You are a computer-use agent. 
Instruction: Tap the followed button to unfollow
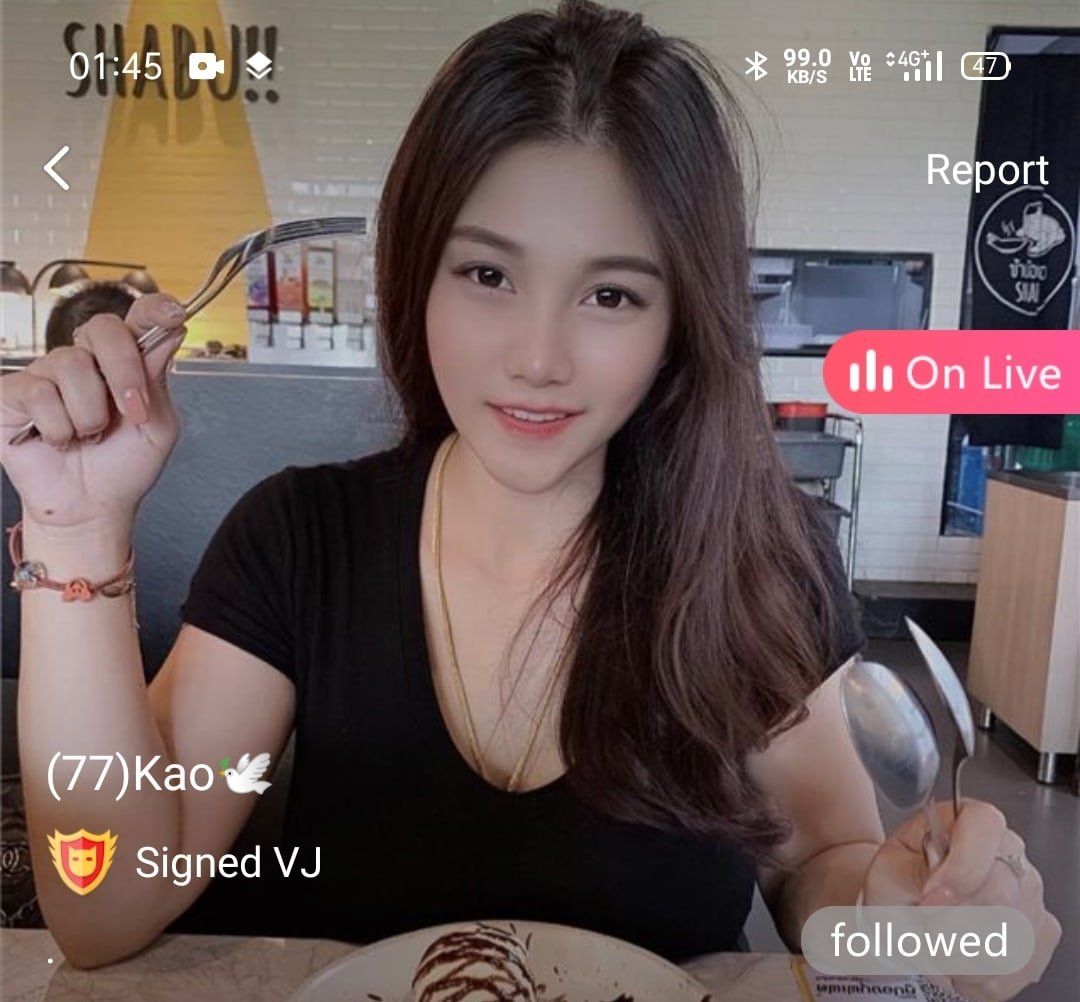coord(918,941)
